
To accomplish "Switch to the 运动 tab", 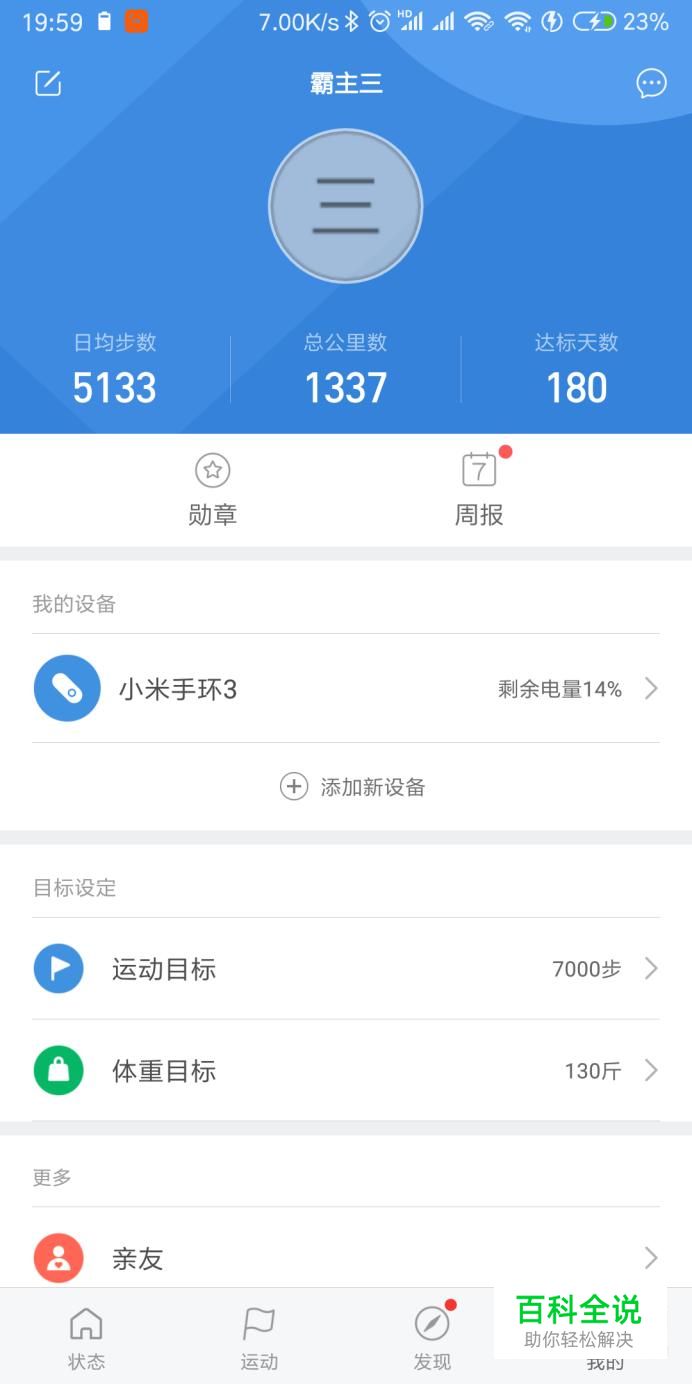I will click(x=259, y=1338).
